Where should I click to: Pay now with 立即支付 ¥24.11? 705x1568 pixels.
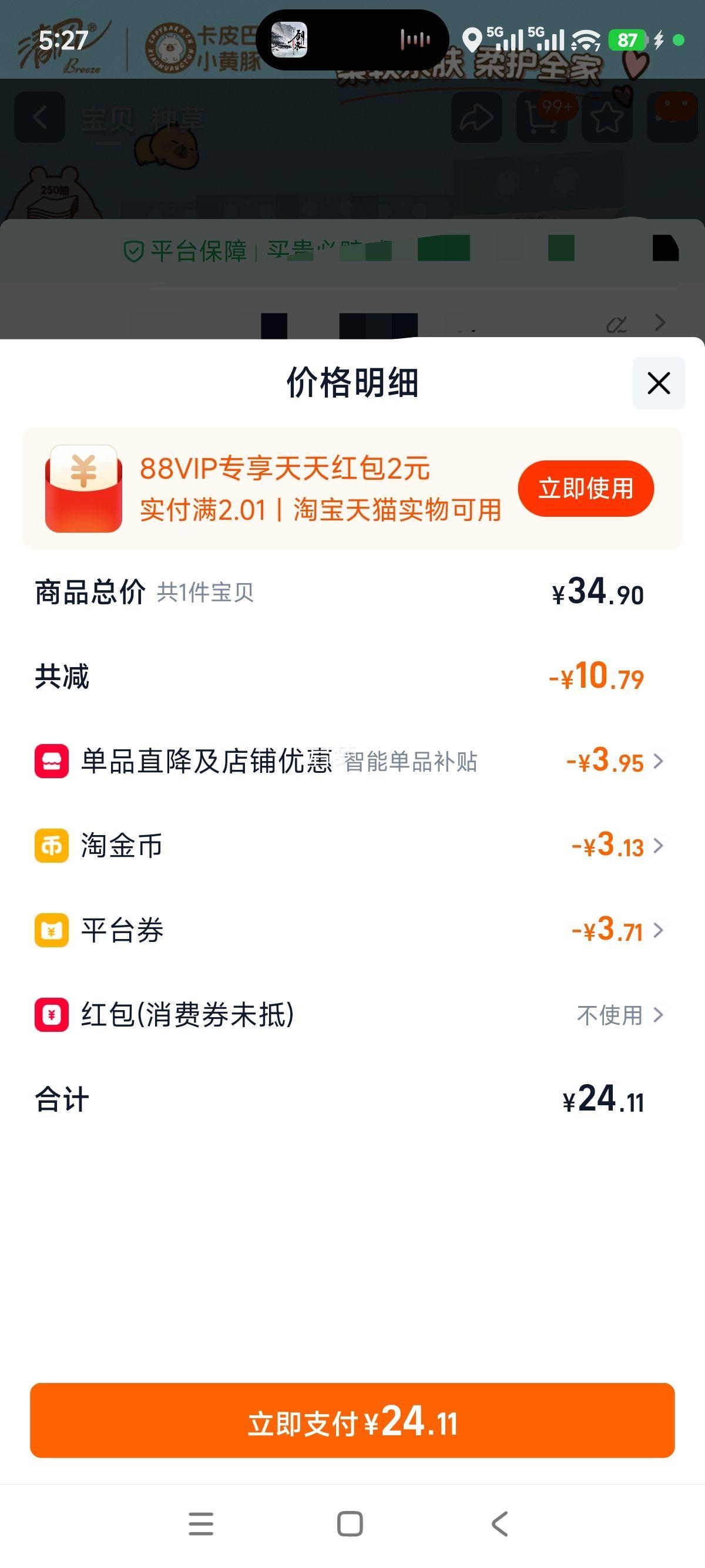[352, 1422]
